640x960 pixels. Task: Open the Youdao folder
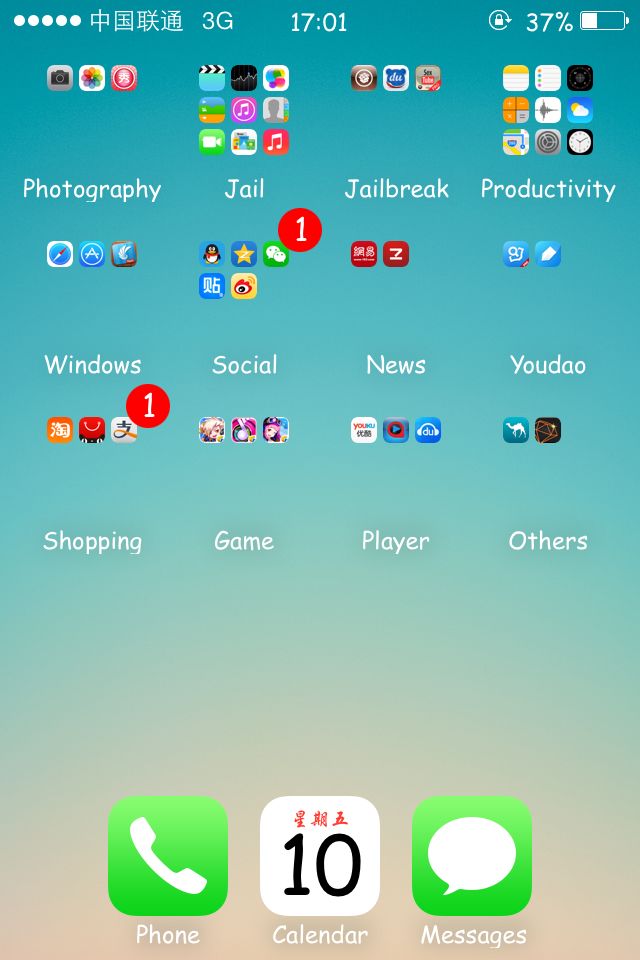pos(548,286)
